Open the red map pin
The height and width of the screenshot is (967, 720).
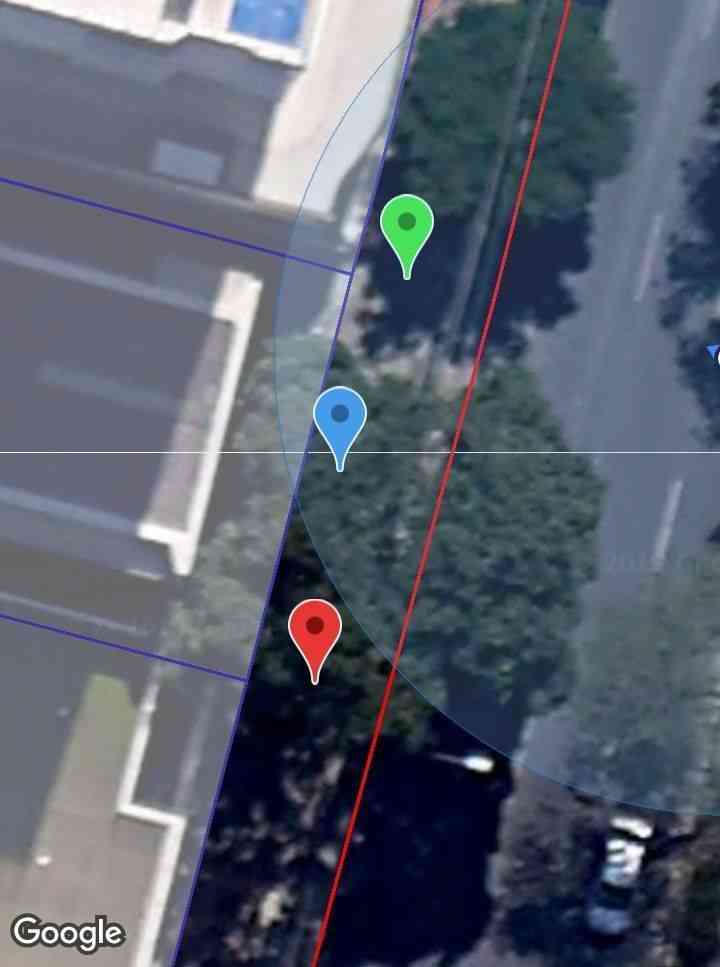coord(315,631)
